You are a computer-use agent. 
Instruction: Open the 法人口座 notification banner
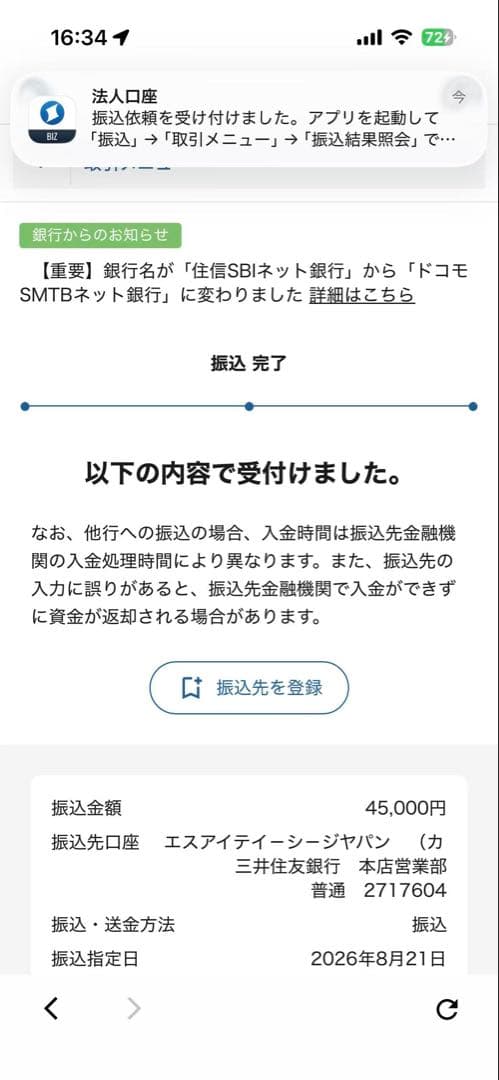(x=249, y=118)
